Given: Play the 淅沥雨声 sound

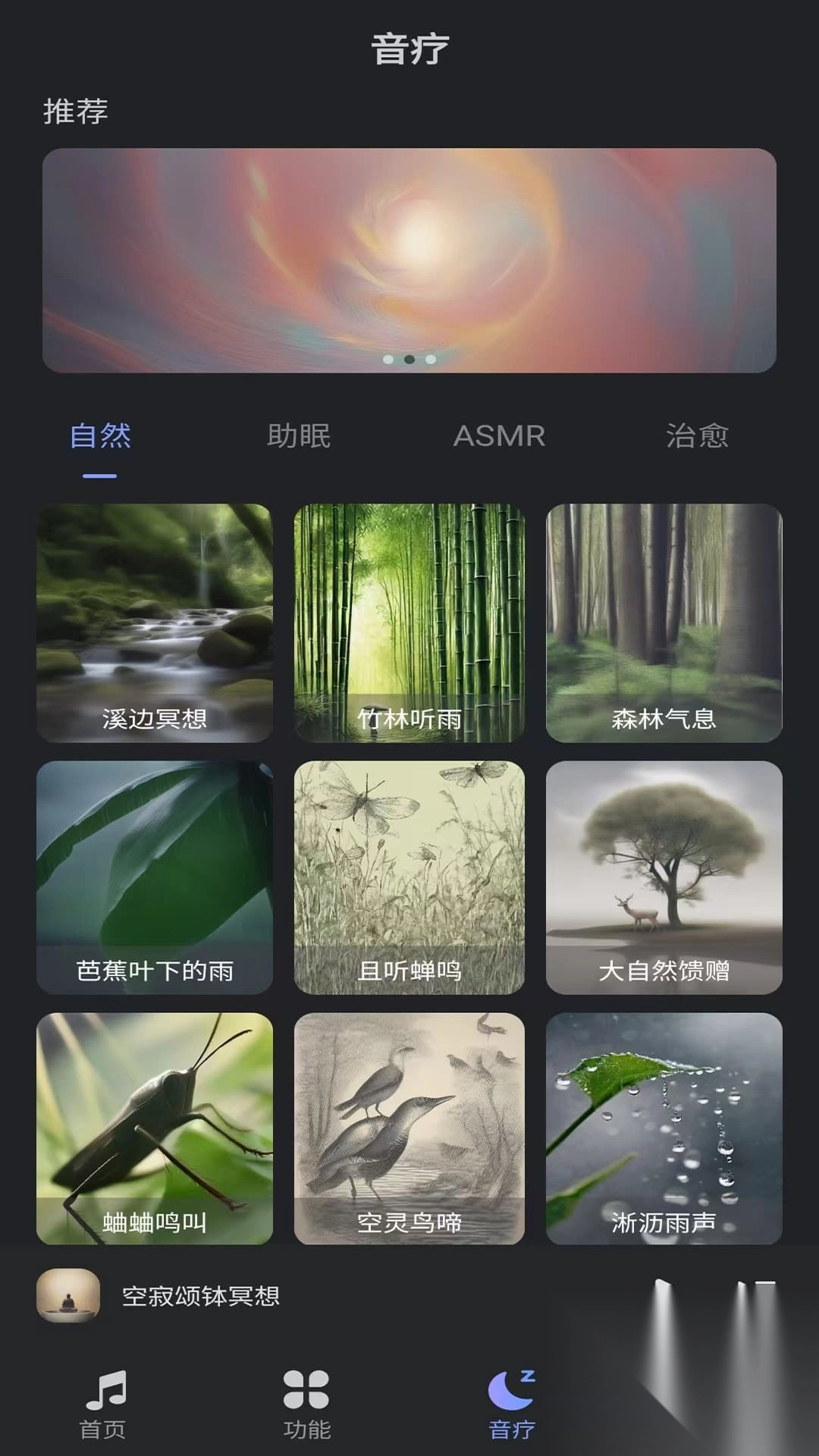Looking at the screenshot, I should (664, 1128).
